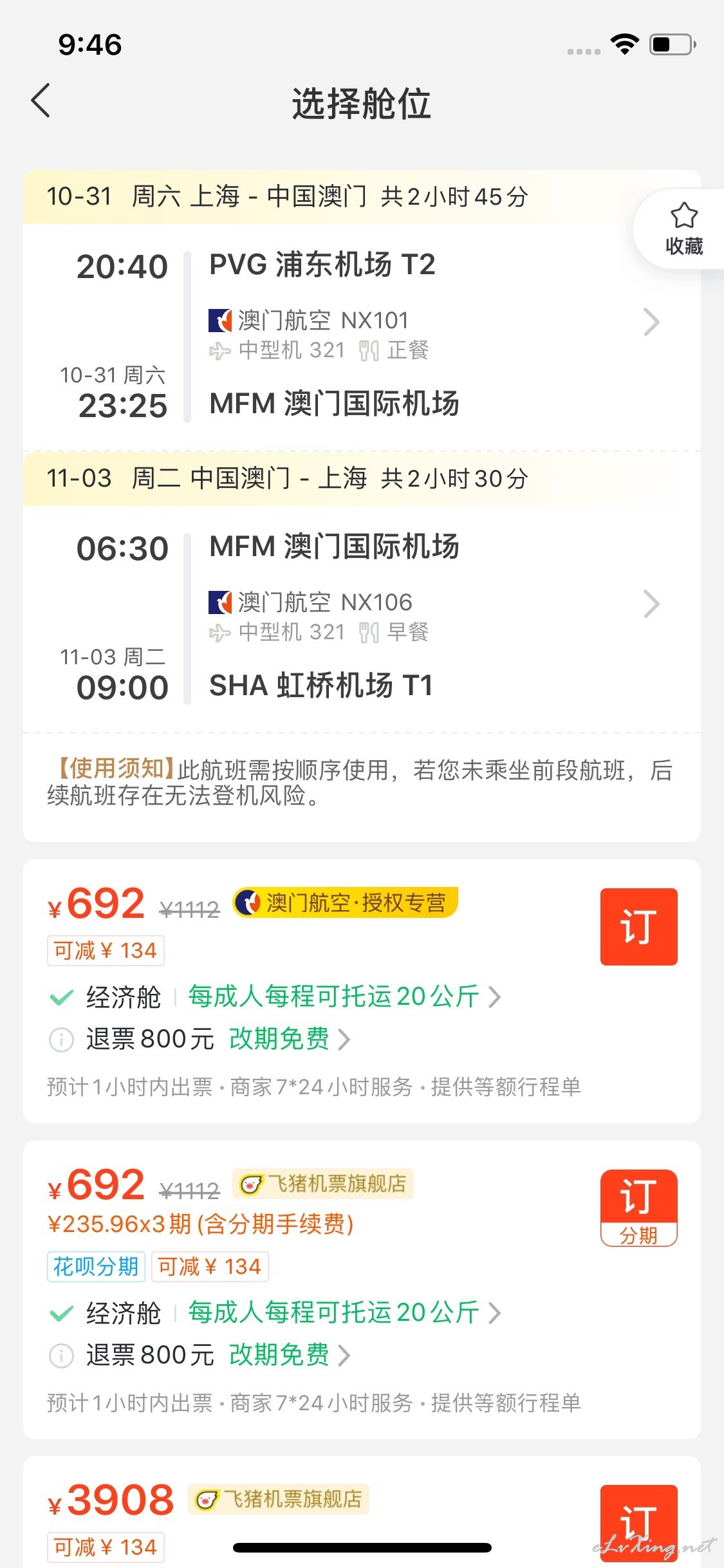Go back from cabin selection page
The height and width of the screenshot is (1568, 724).
click(41, 101)
